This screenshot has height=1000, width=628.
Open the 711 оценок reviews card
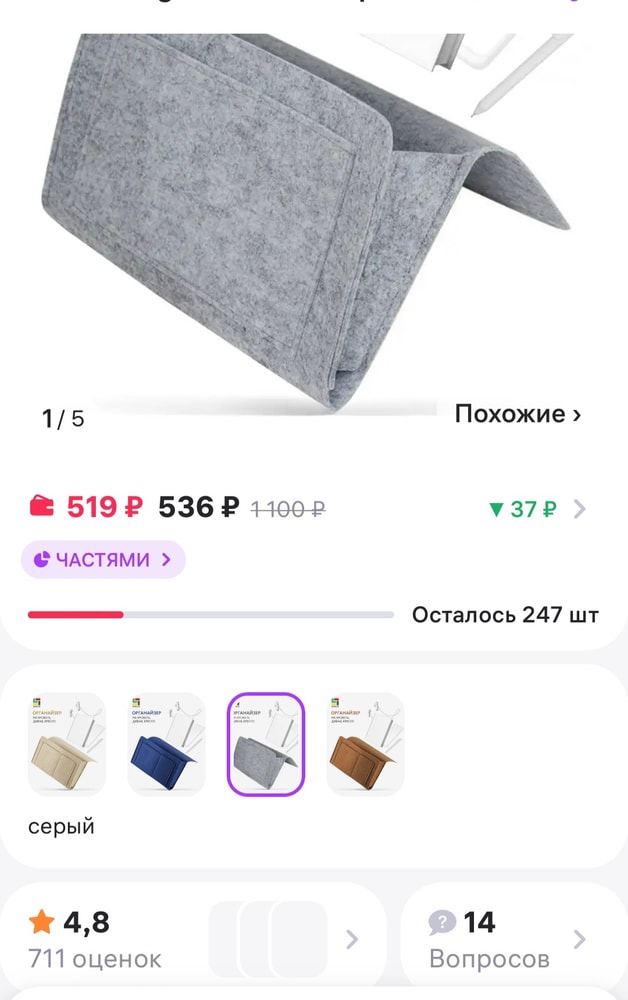(x=190, y=940)
